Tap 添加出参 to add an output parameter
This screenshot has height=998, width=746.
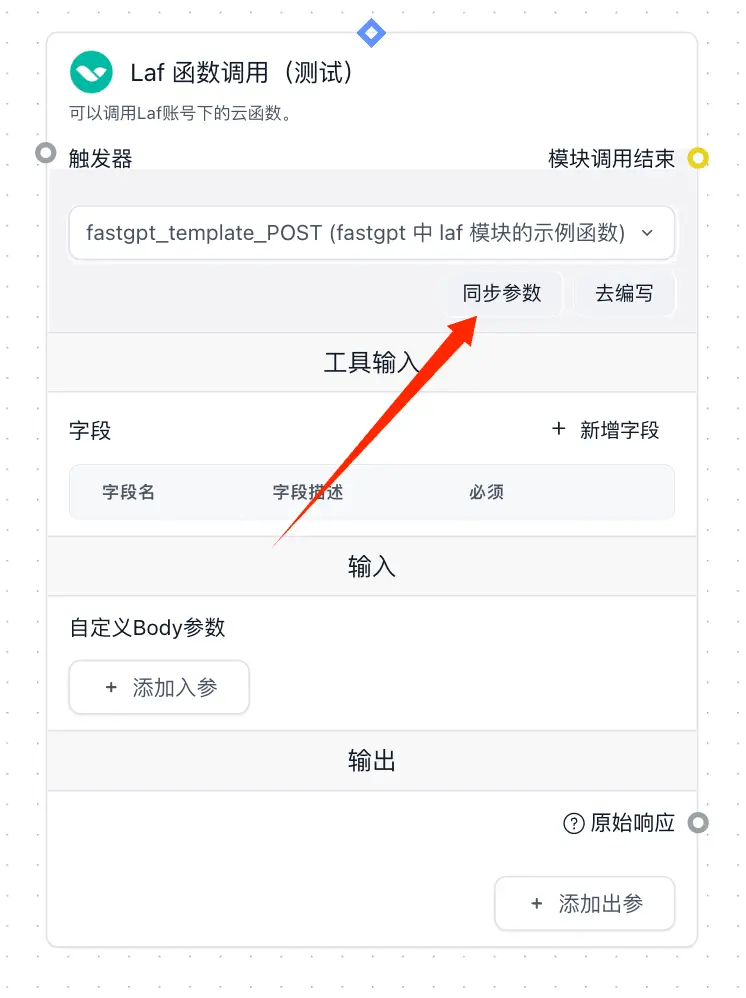[585, 904]
